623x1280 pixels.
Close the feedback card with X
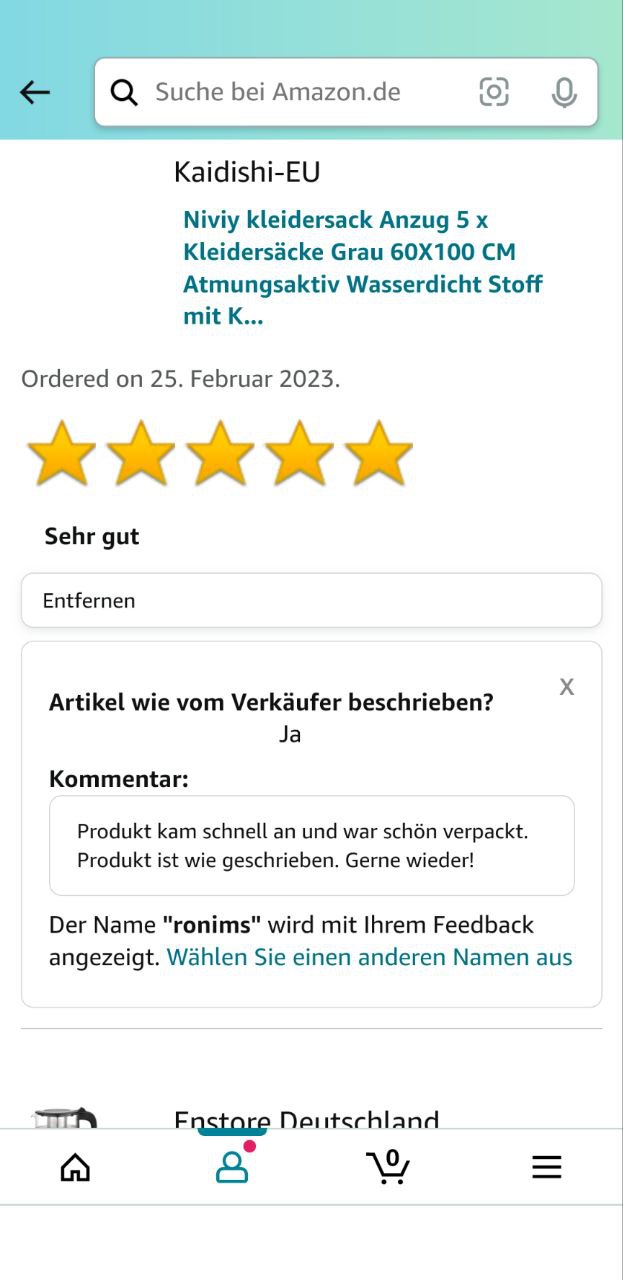coord(566,687)
